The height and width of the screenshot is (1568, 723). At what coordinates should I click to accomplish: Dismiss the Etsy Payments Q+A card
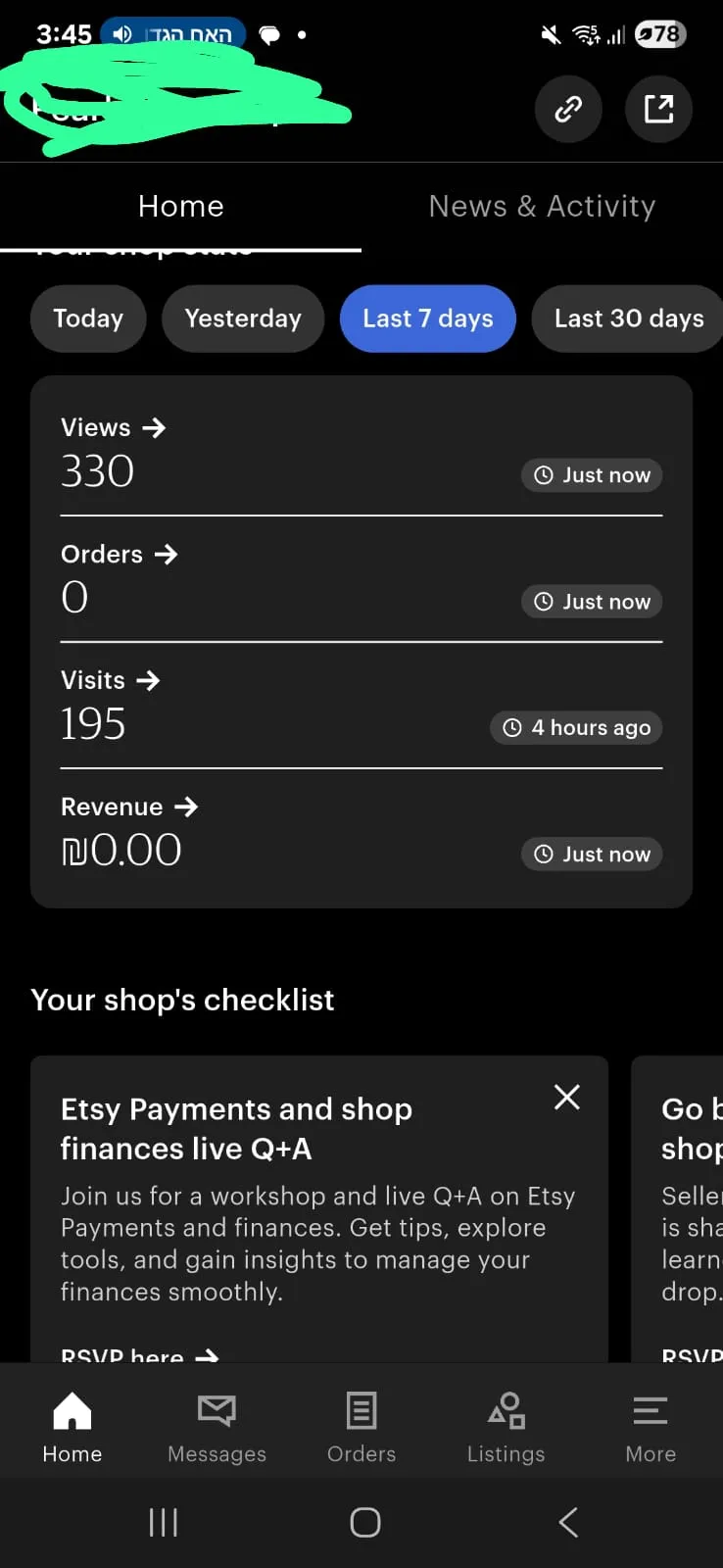[567, 1097]
